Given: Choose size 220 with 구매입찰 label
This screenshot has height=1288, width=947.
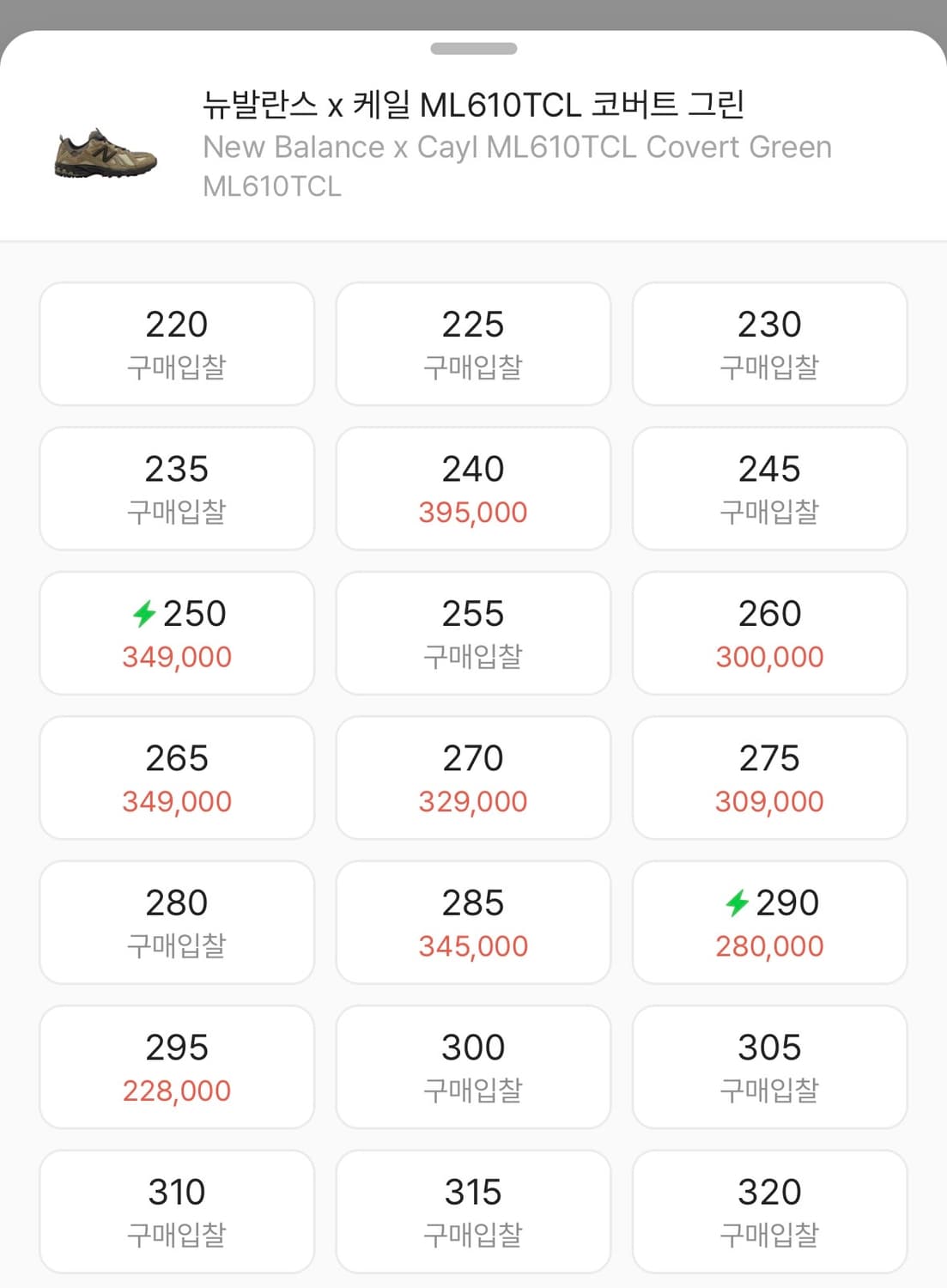Looking at the screenshot, I should (x=176, y=343).
